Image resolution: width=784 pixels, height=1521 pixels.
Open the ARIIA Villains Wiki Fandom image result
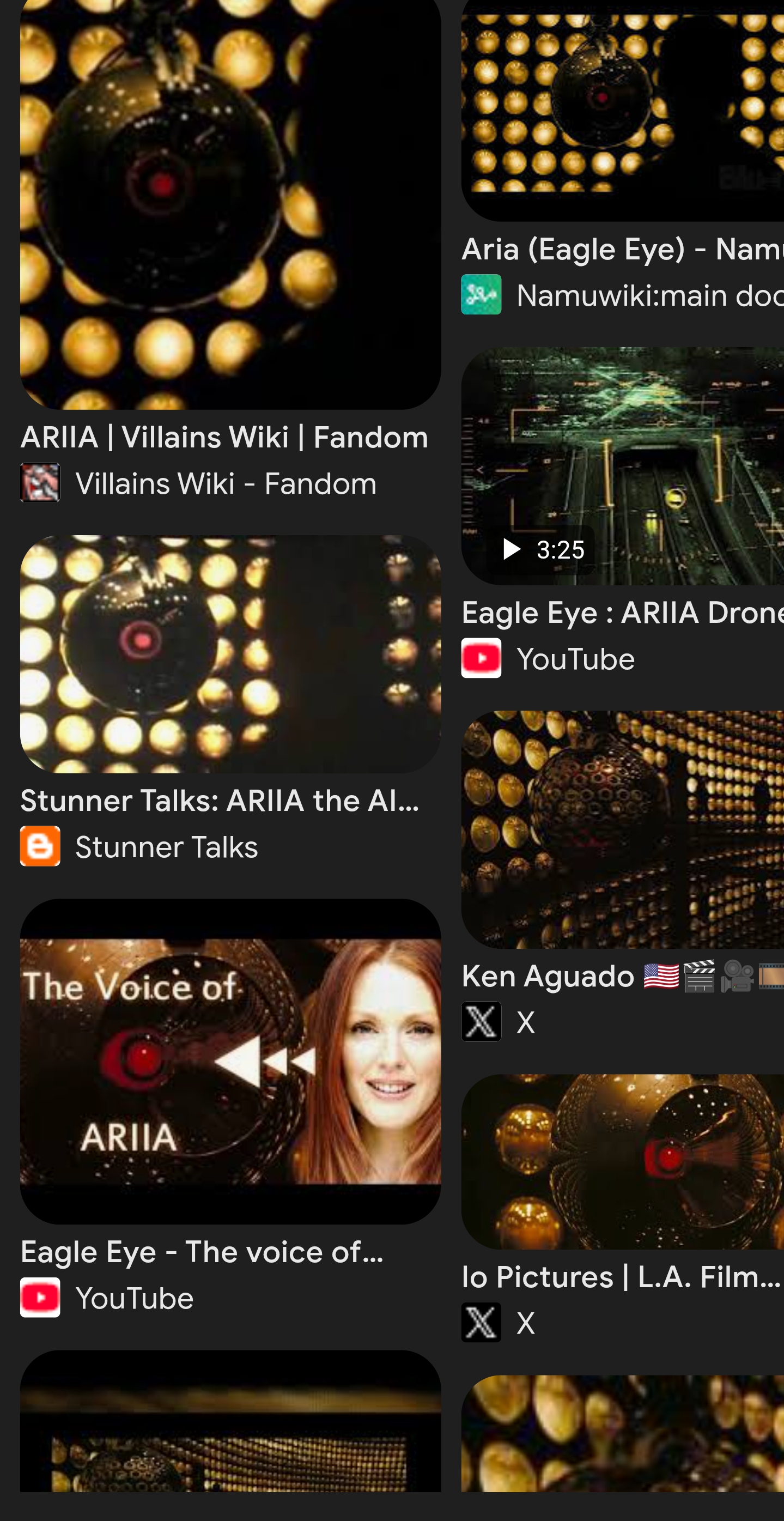pos(230,204)
